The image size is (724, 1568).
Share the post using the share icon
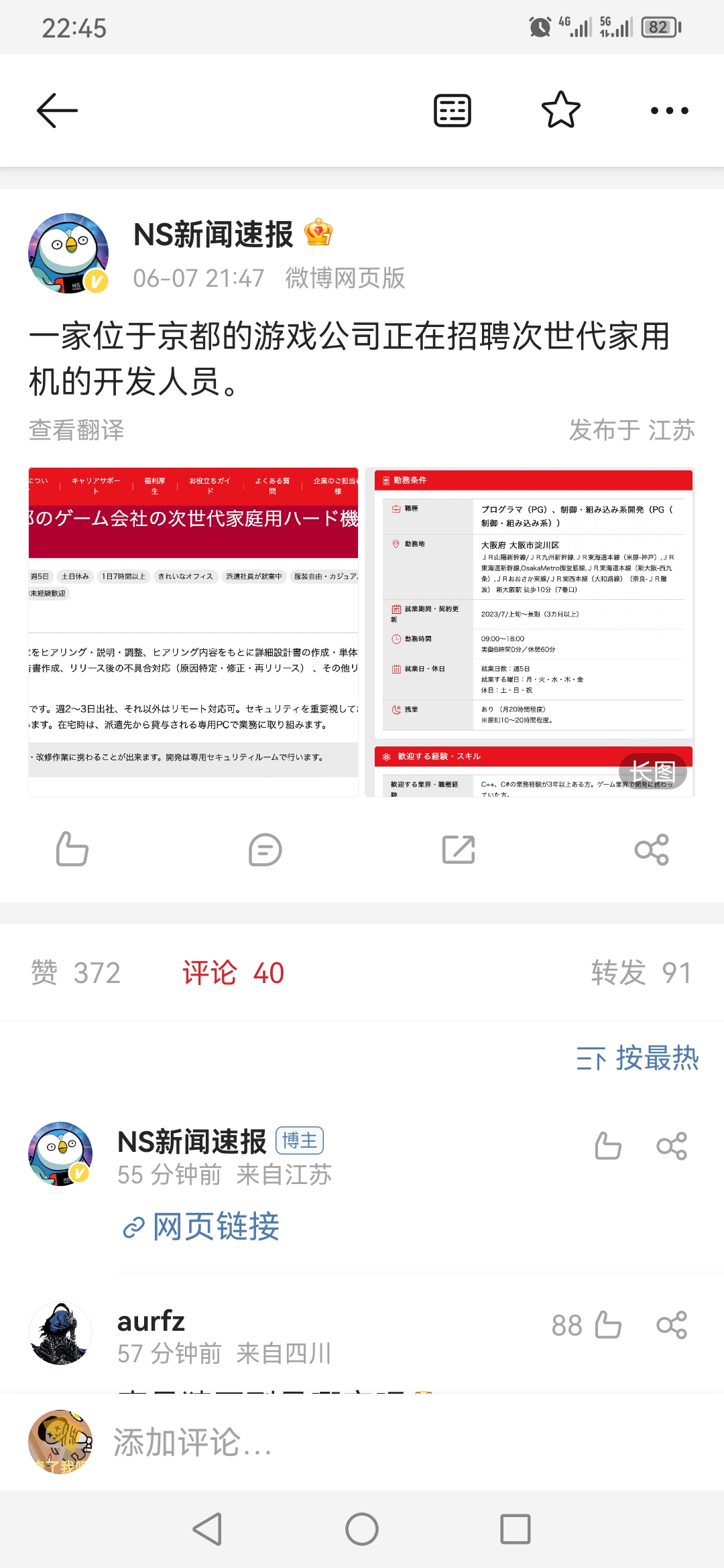(652, 850)
